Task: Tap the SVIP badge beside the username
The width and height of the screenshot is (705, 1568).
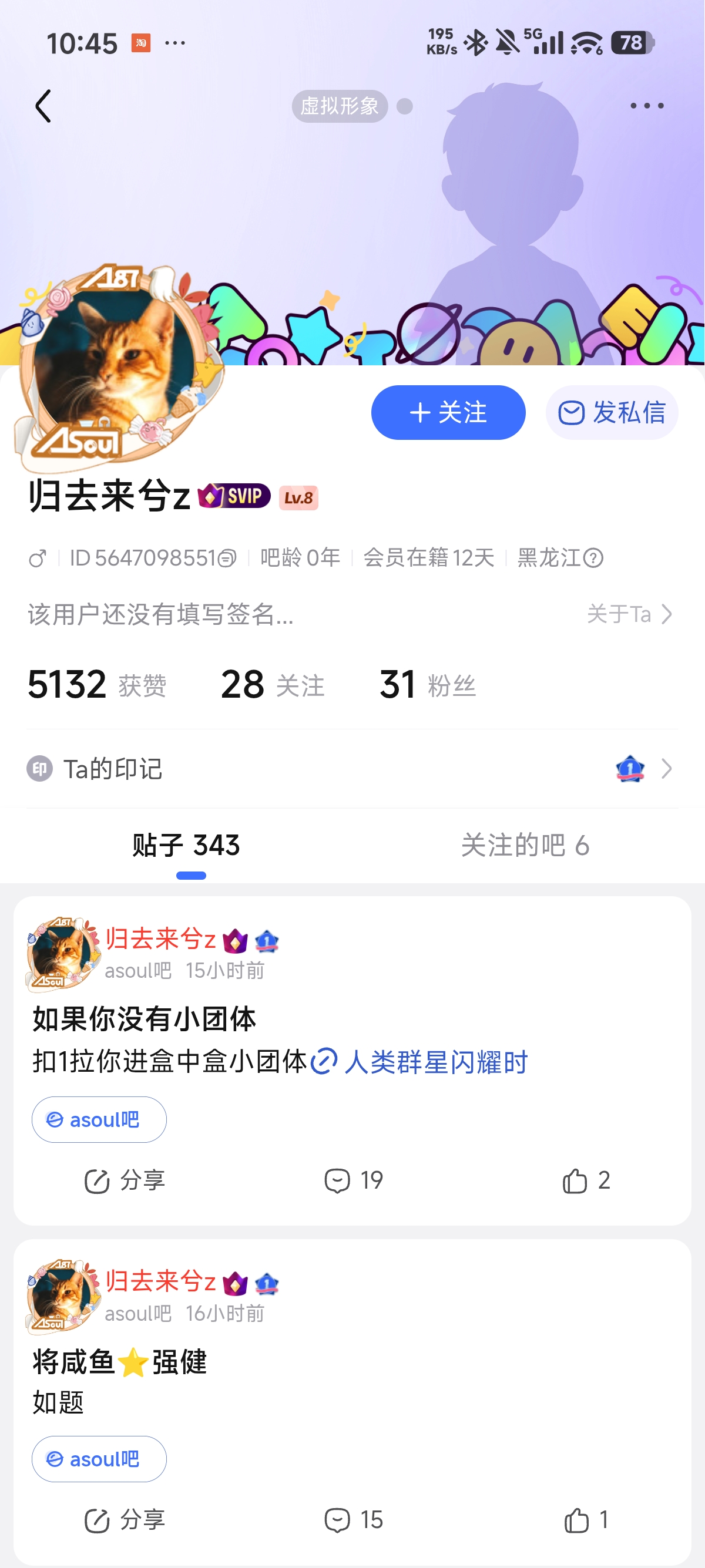Action: tap(234, 496)
